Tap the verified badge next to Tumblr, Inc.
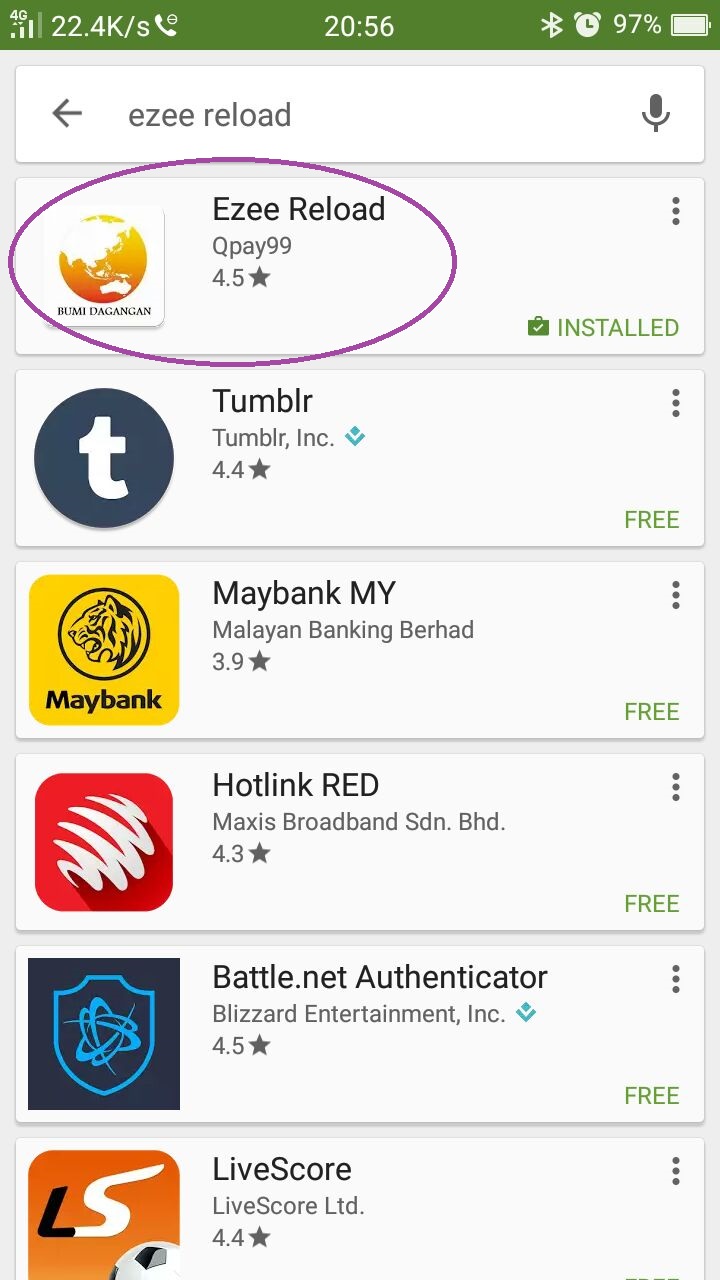720x1280 pixels. point(356,436)
